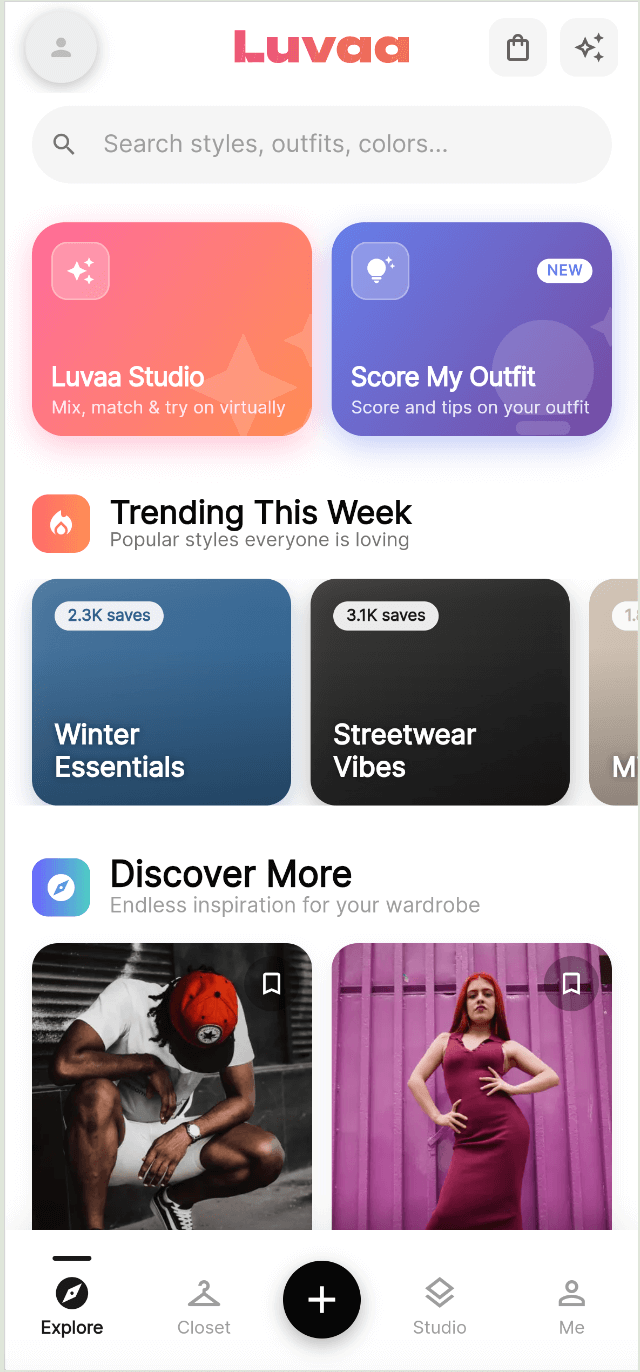Open the profile avatar button

pyautogui.click(x=61, y=47)
